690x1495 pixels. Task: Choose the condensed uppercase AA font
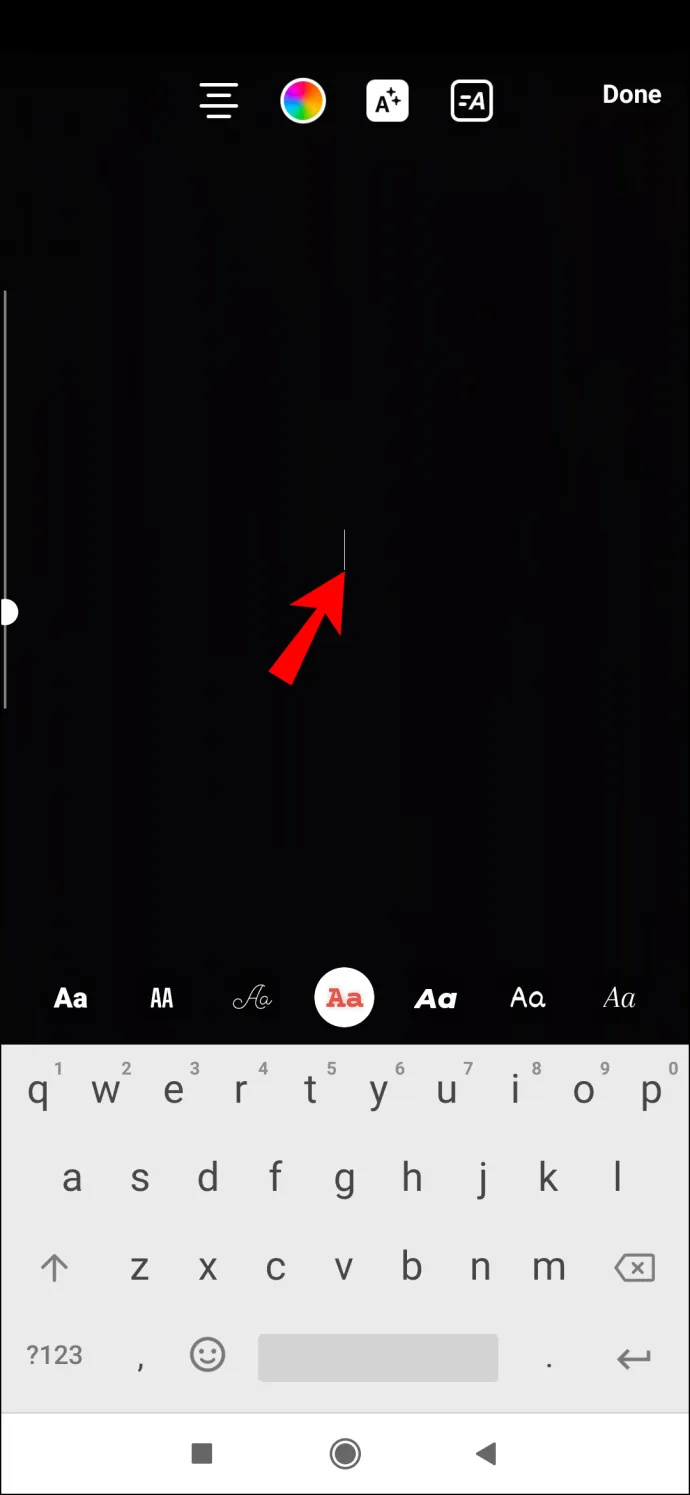pos(161,998)
